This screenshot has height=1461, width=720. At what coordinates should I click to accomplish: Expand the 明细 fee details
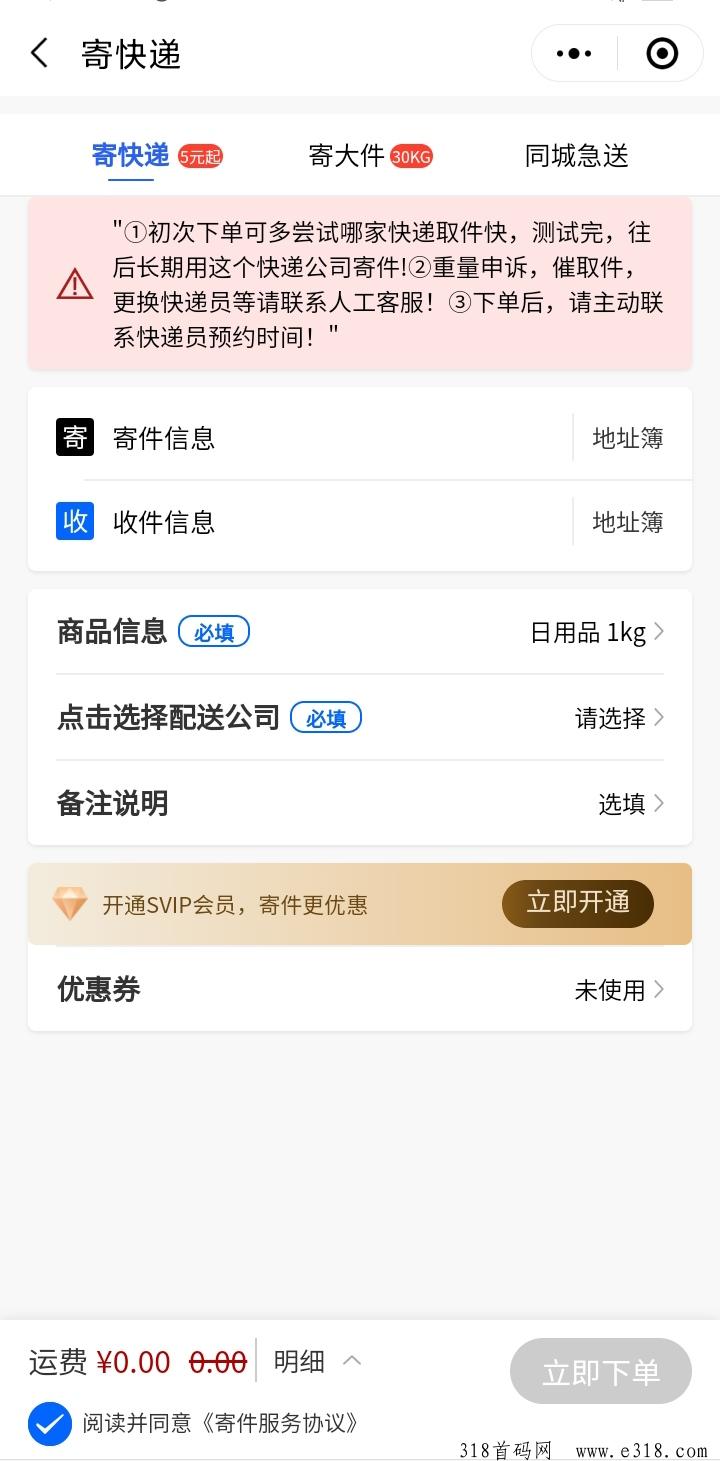pyautogui.click(x=316, y=1361)
